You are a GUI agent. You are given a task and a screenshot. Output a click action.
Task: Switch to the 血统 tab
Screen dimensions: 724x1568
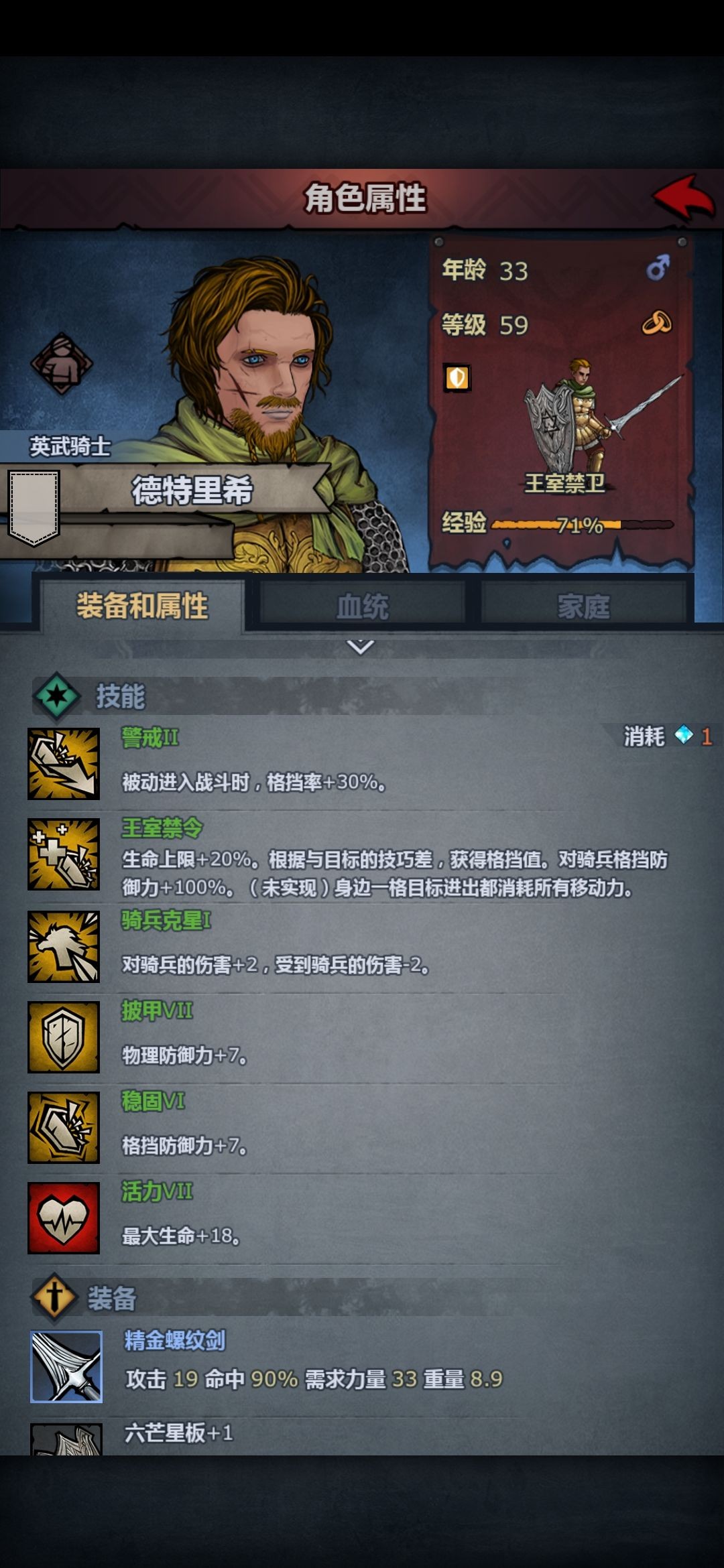click(x=362, y=606)
